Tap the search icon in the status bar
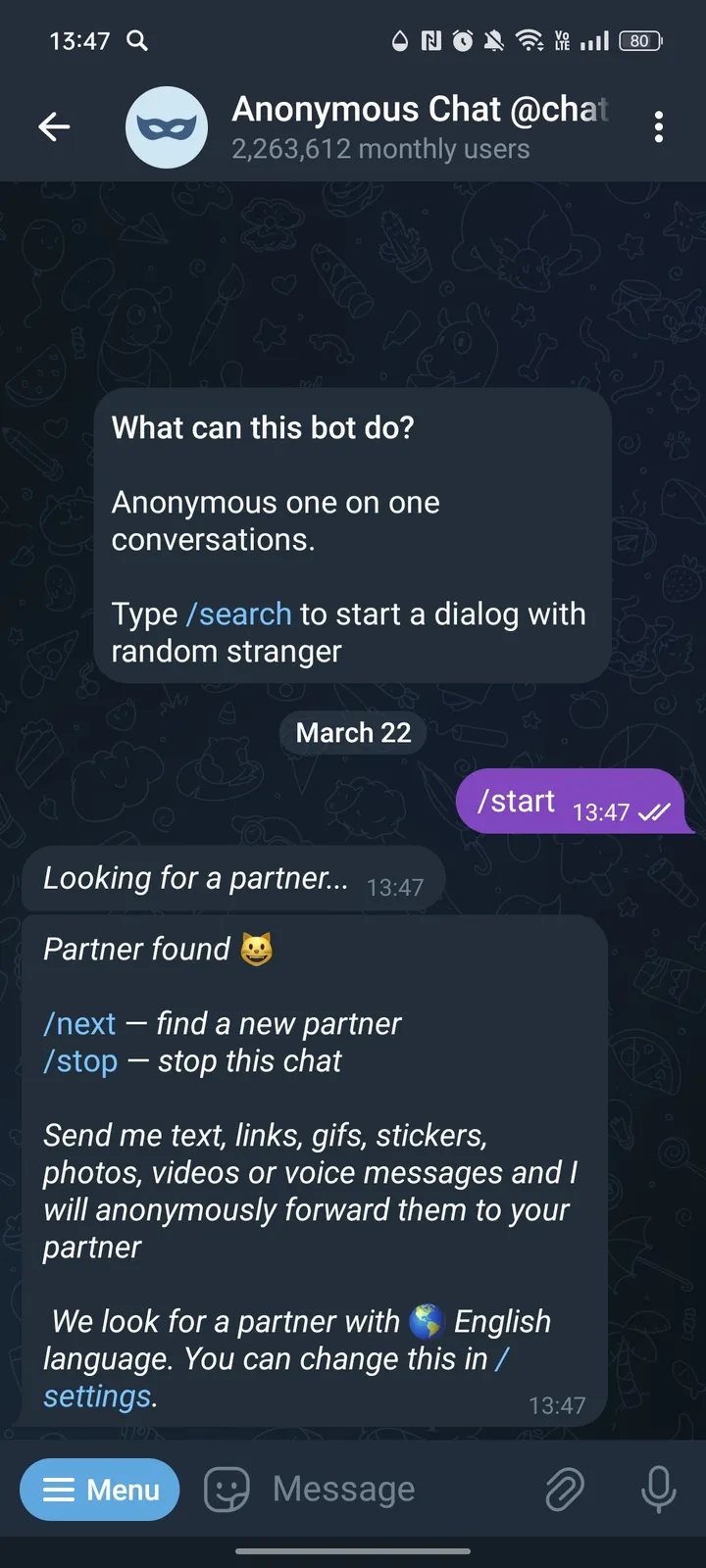The image size is (706, 1568). [x=137, y=41]
